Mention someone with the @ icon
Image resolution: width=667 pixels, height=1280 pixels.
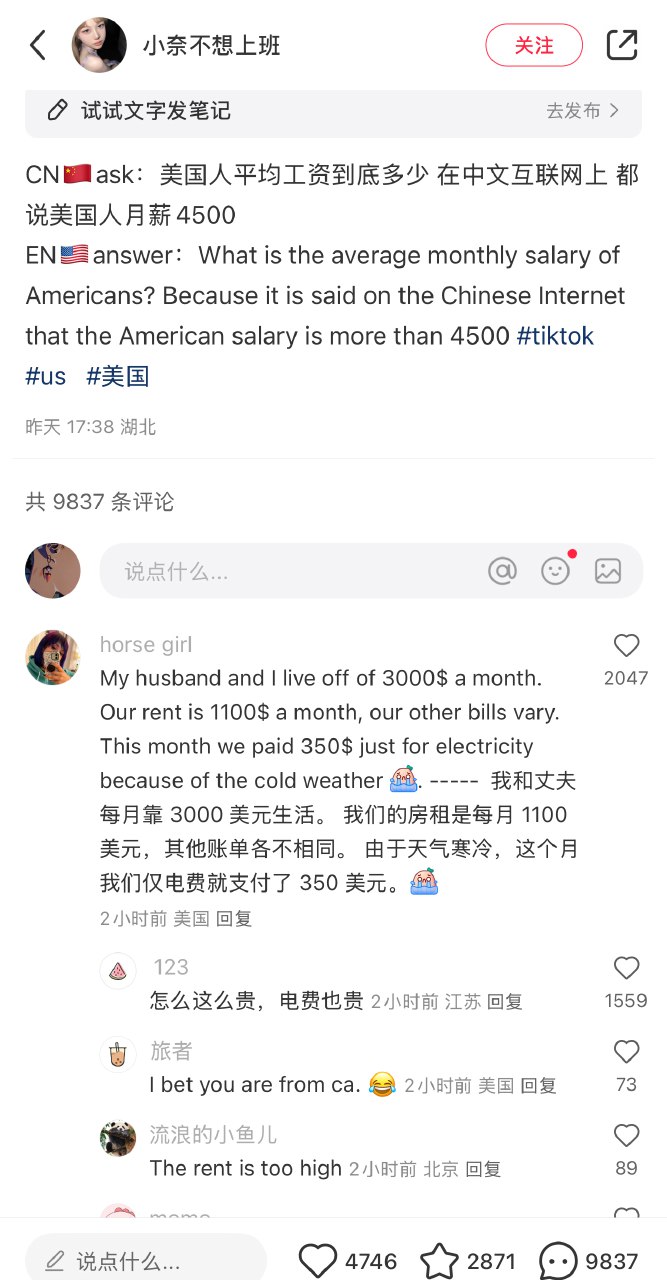tap(502, 571)
